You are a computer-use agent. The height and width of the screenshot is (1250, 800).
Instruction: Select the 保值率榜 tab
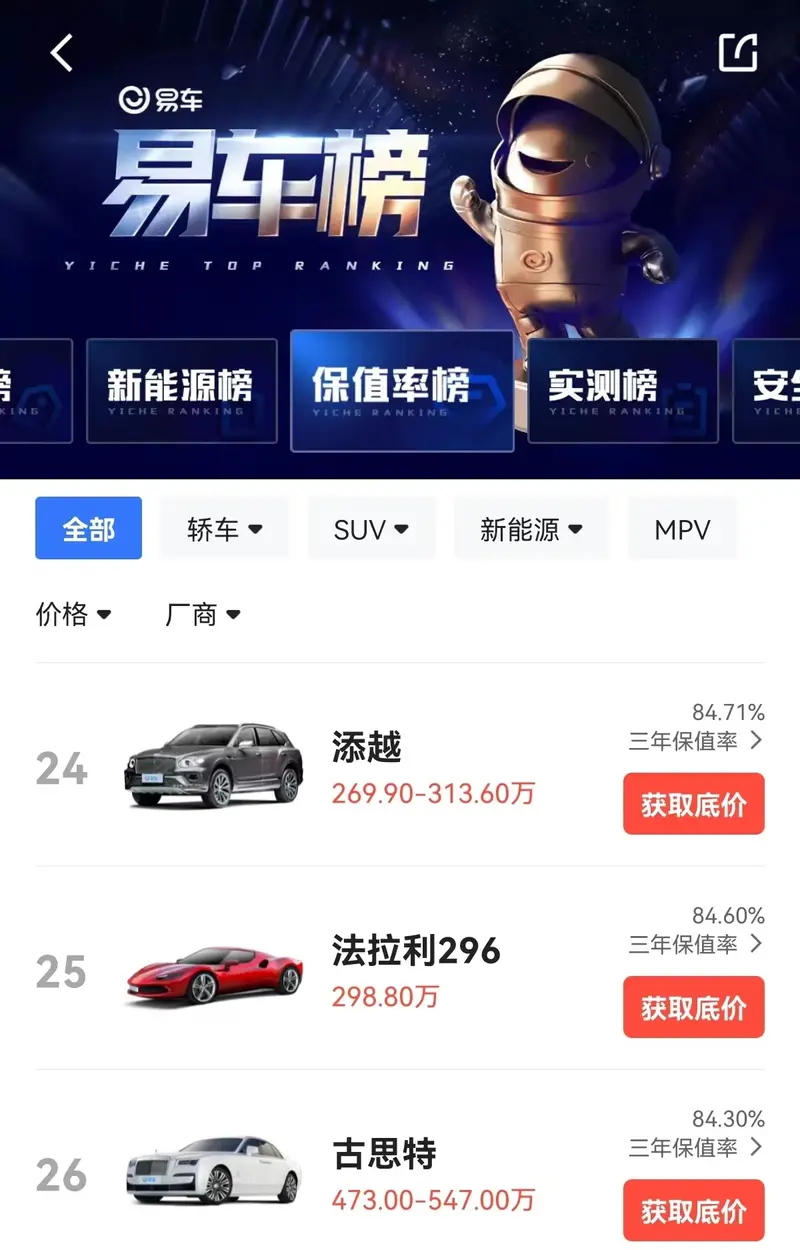[x=401, y=390]
